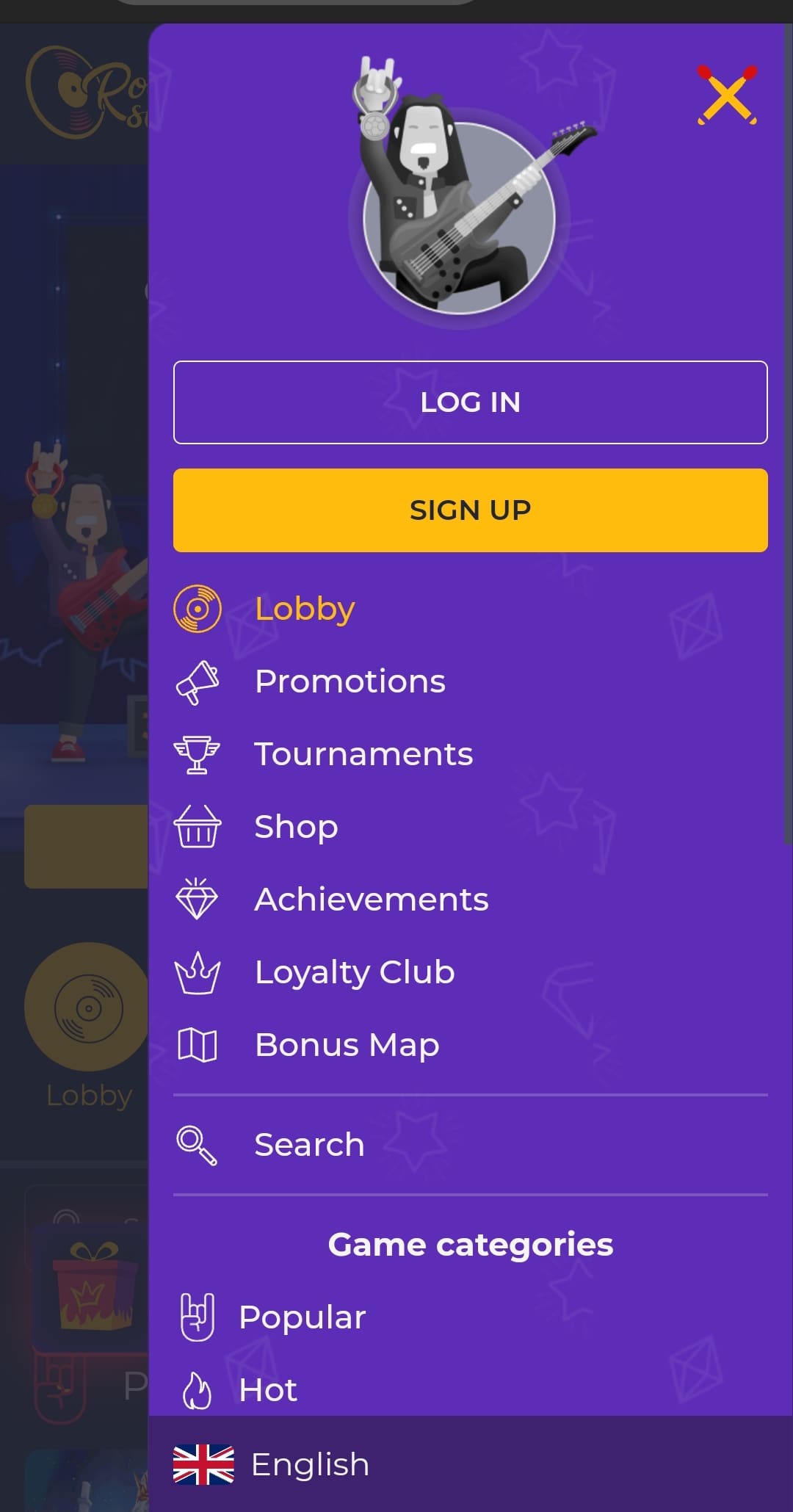Change language from English
Viewport: 793px width, 1512px height.
pos(309,1465)
